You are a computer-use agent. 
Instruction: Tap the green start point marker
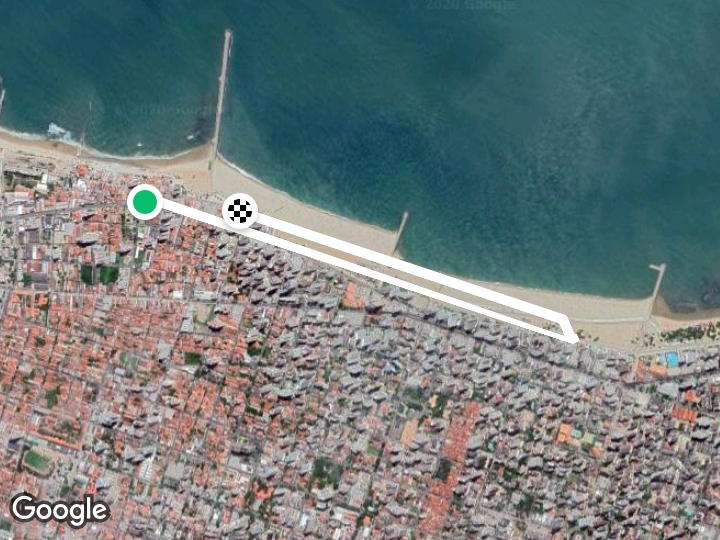[145, 202]
